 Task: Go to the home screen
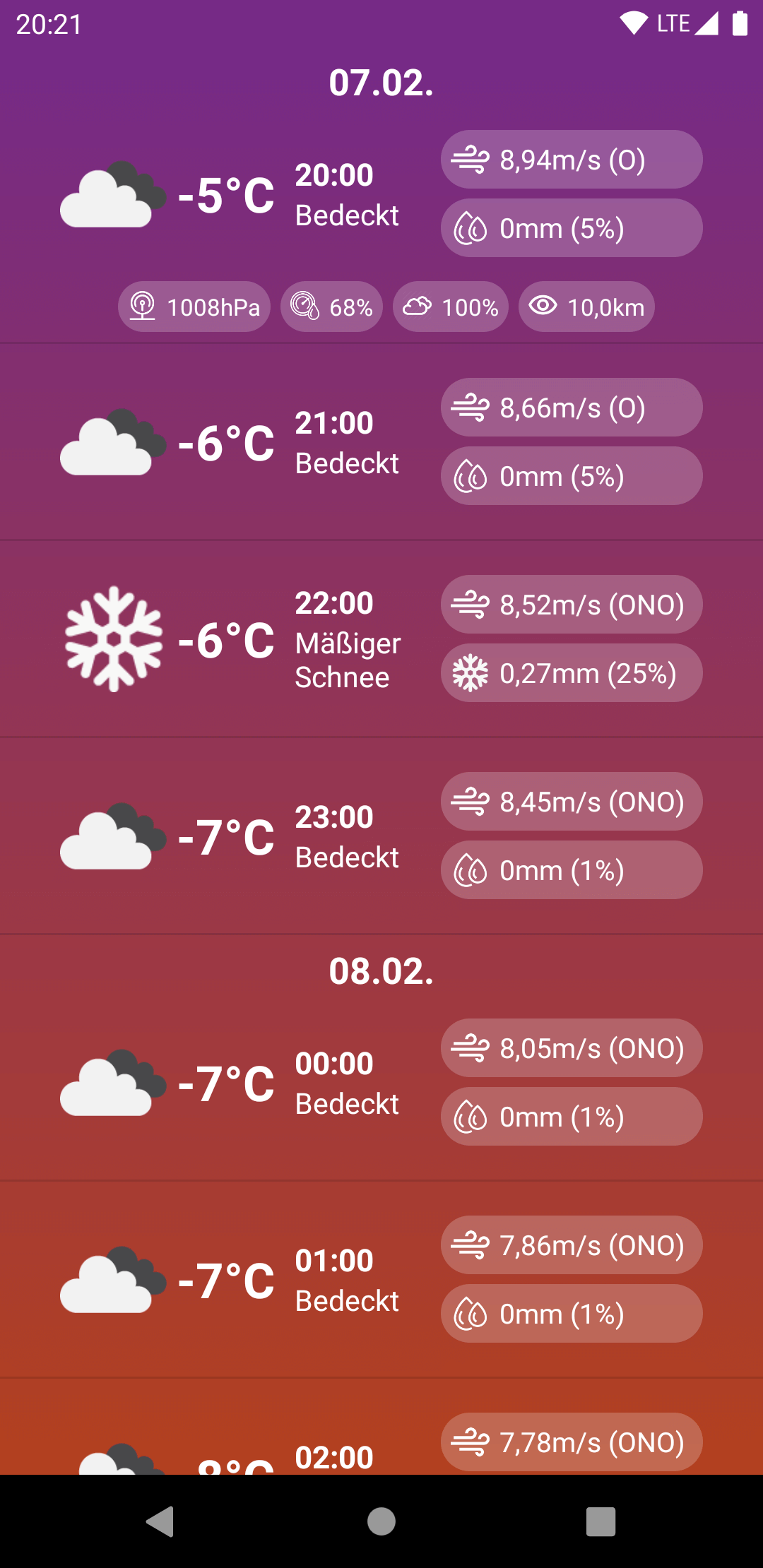381,1521
